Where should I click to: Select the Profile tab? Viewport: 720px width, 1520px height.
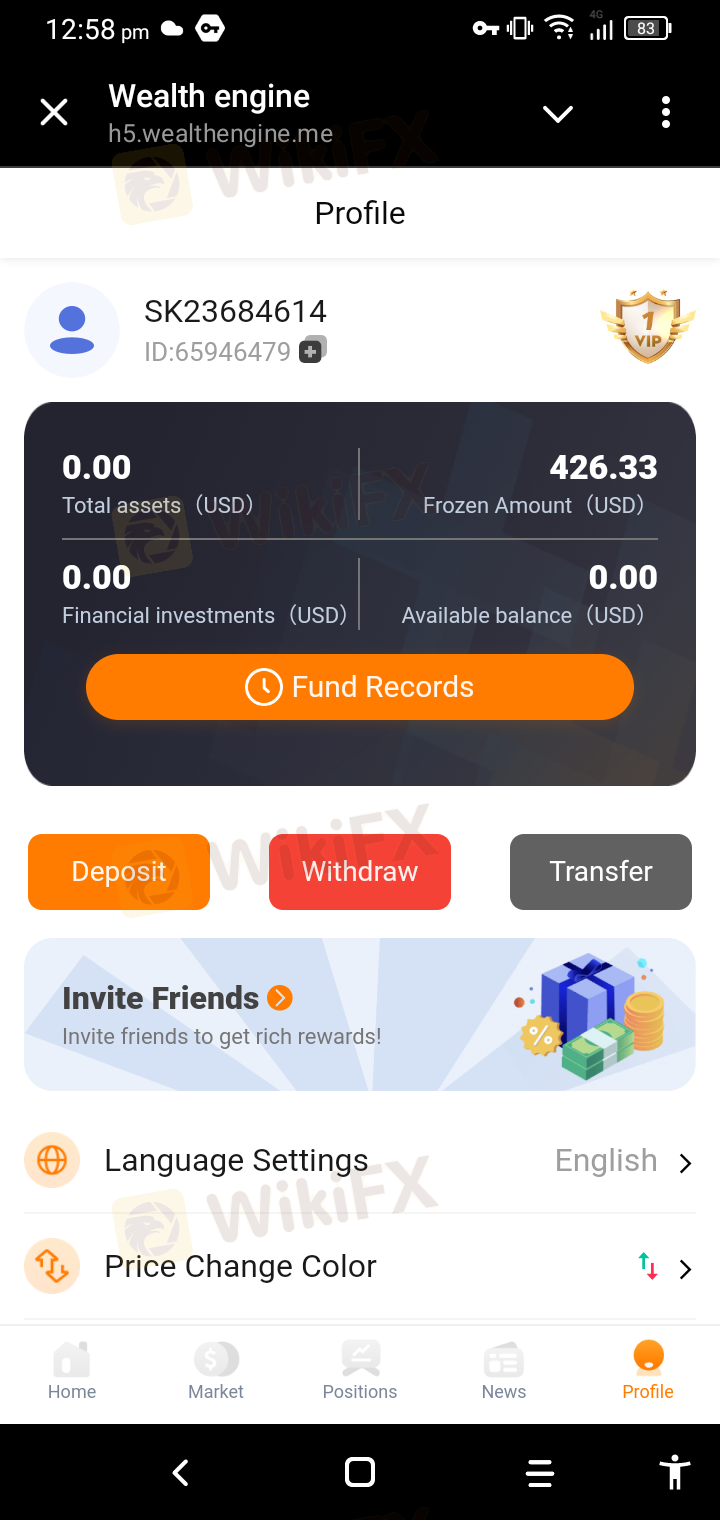point(648,1372)
